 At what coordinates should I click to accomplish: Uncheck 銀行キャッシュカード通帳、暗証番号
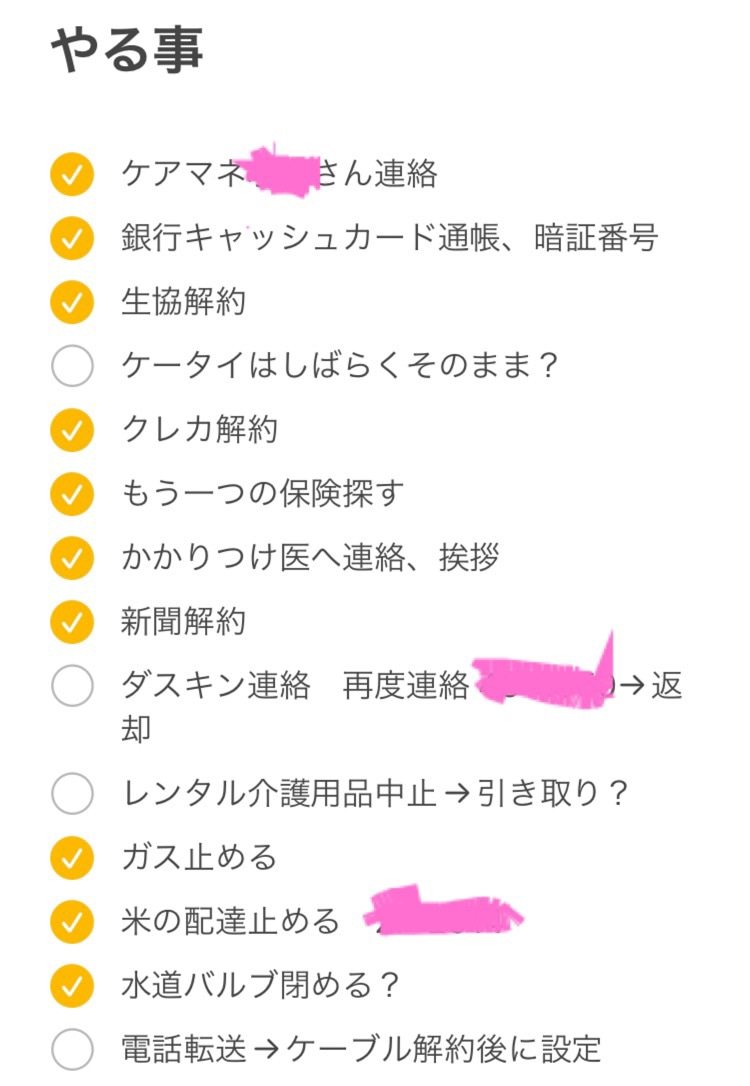pos(72,238)
